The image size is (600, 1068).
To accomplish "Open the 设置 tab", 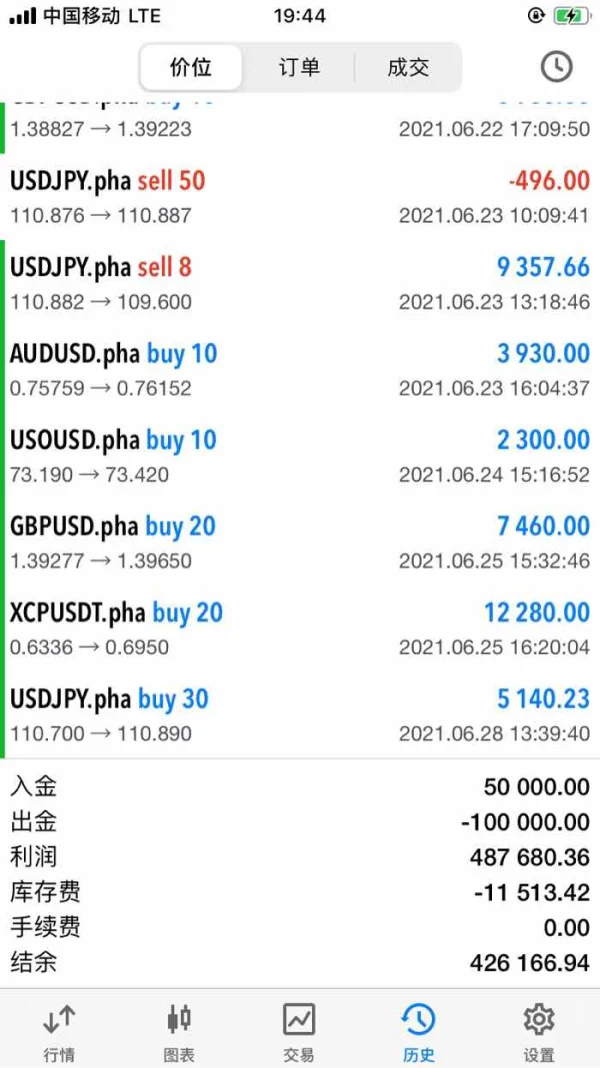I will coord(539,1032).
